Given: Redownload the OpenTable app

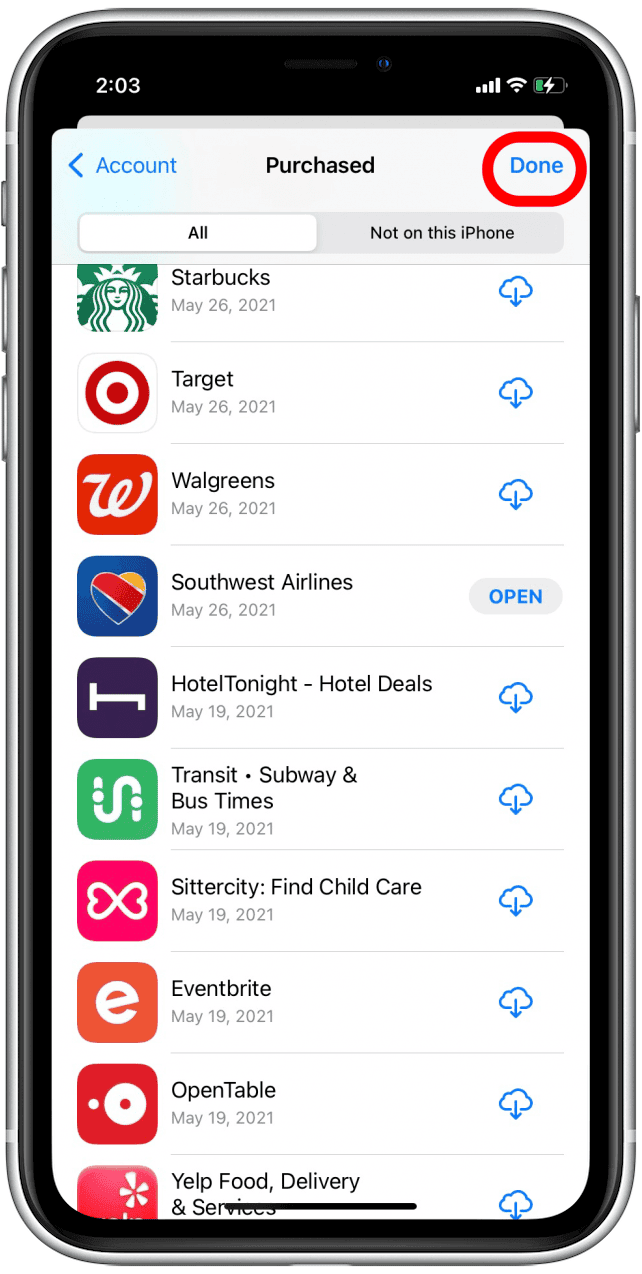Looking at the screenshot, I should 516,1104.
